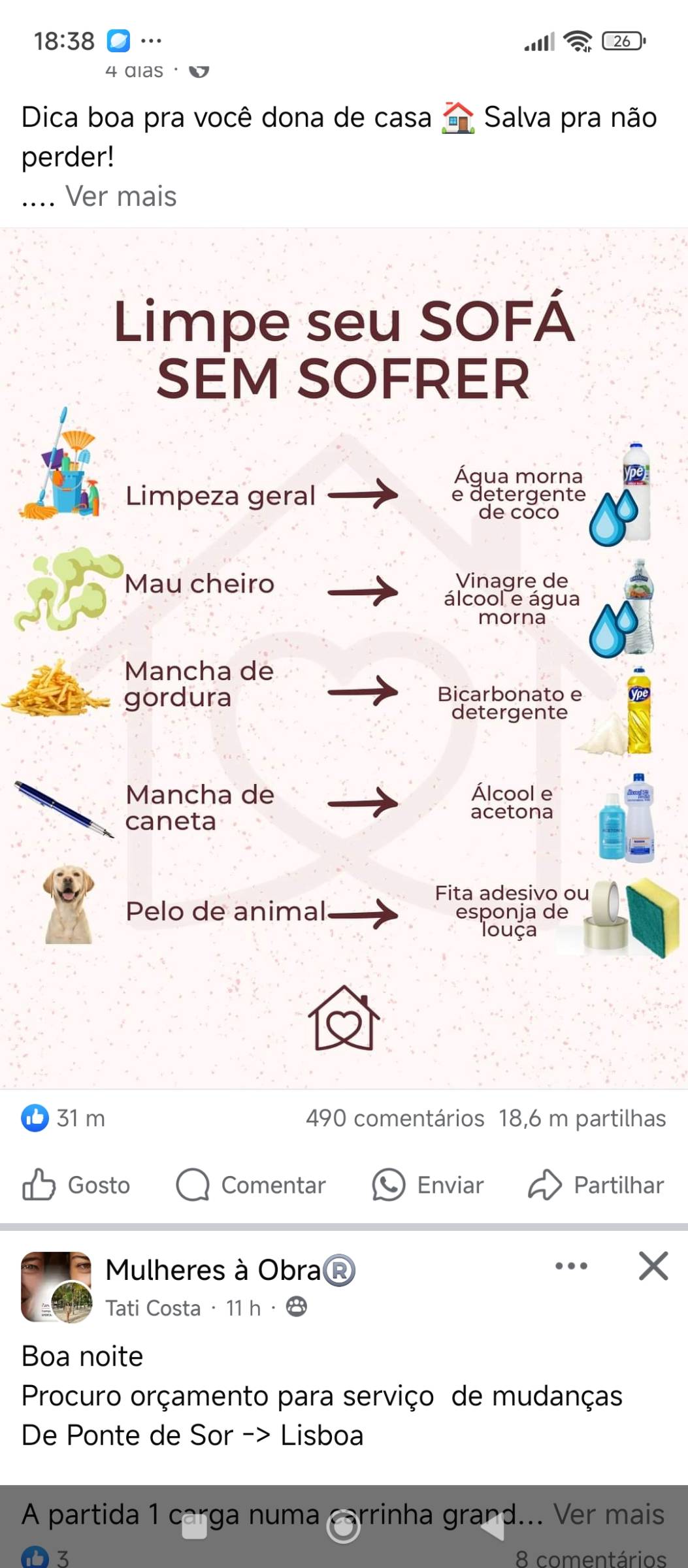Dismiss Tati Costa's post with the X
Image resolution: width=688 pixels, height=1568 pixels.
[x=653, y=1266]
